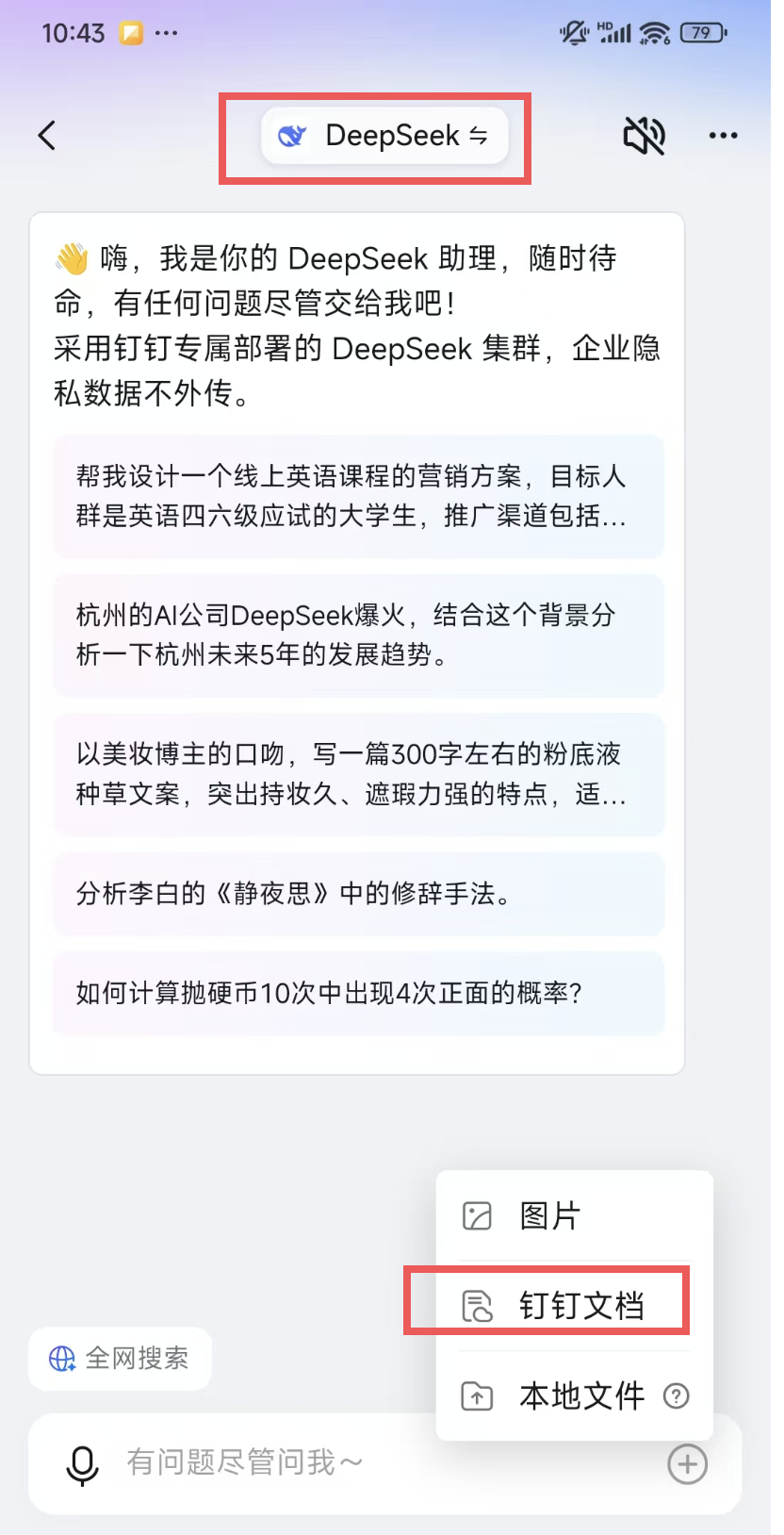Open the help icon beside 本地文件
This screenshot has height=1535, width=784.
[x=677, y=1395]
